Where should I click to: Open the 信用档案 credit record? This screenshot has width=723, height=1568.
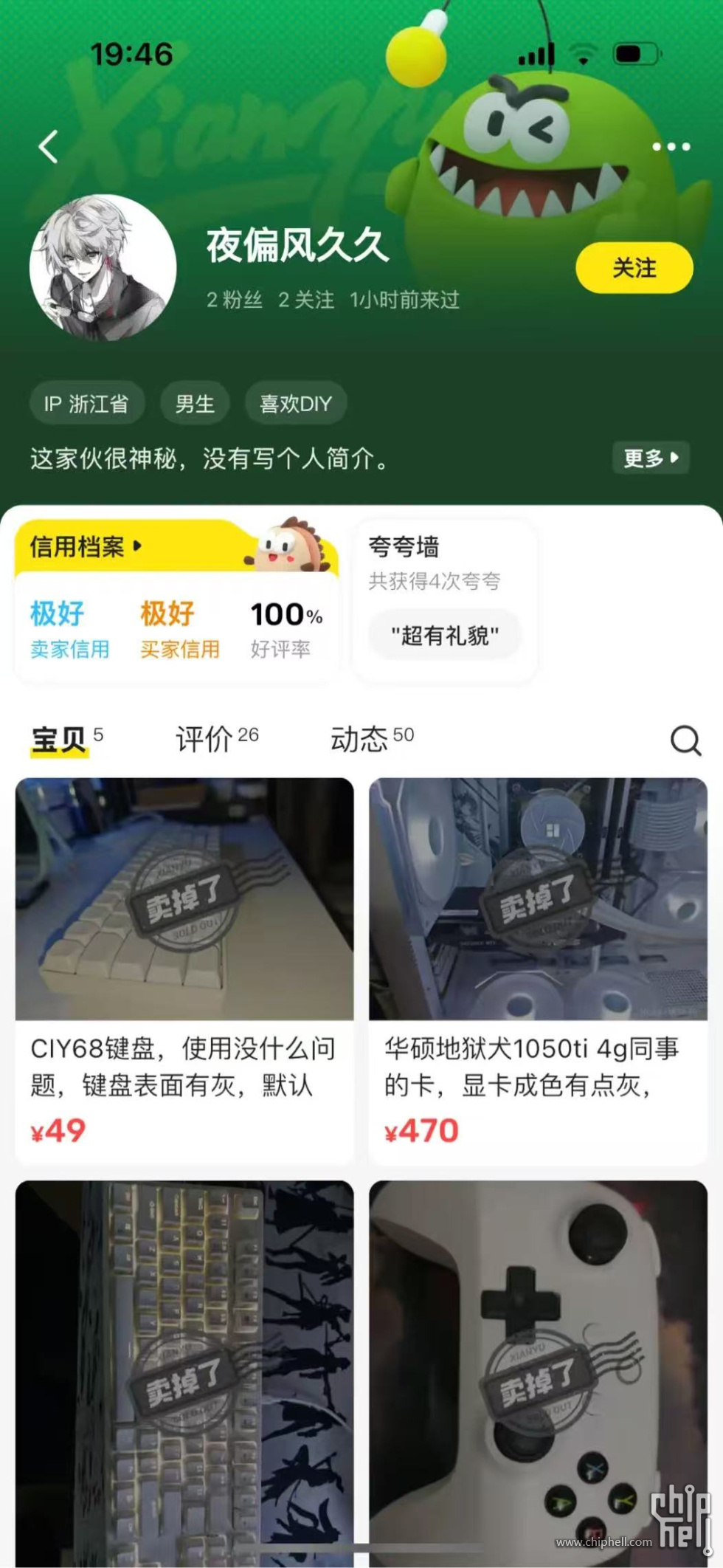(x=86, y=547)
